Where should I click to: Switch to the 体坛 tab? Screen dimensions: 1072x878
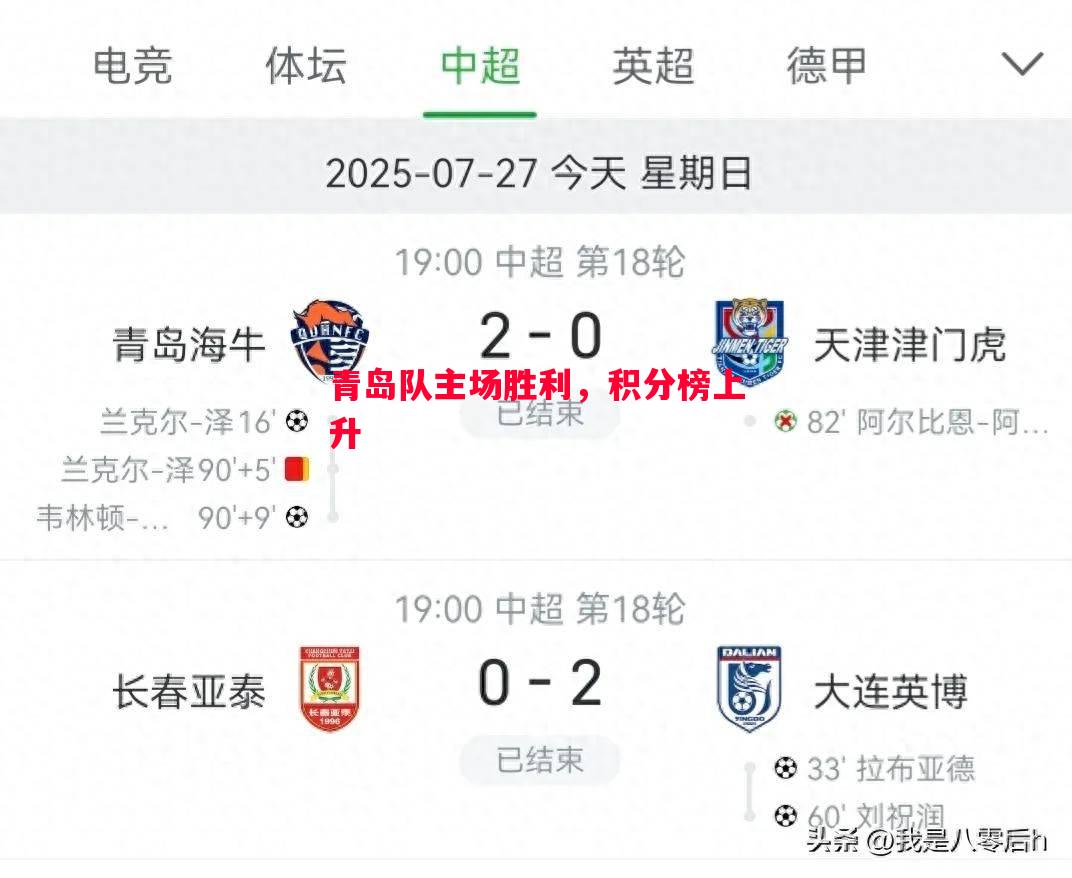(x=306, y=66)
